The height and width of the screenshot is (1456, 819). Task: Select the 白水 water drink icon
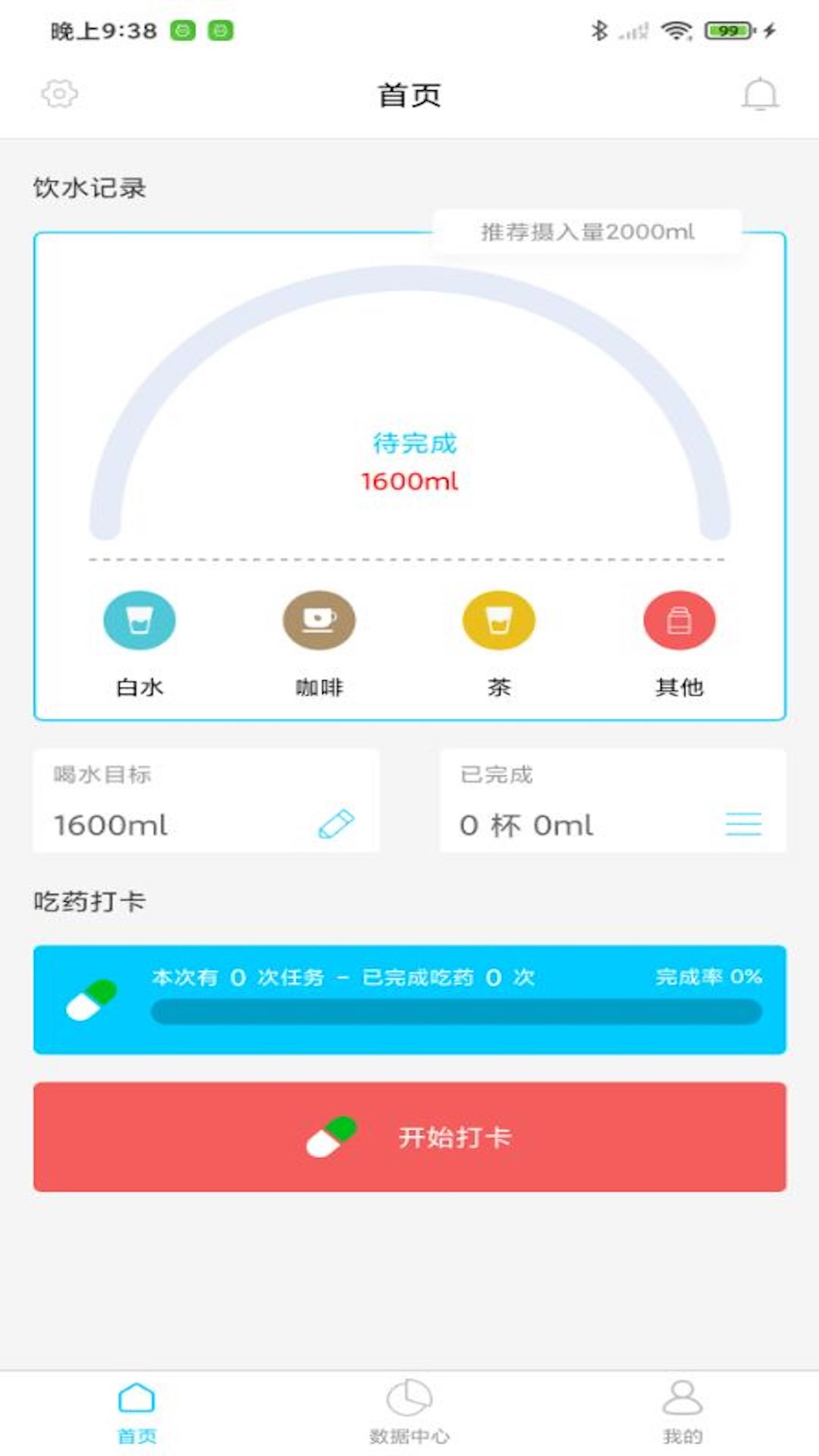(x=140, y=620)
